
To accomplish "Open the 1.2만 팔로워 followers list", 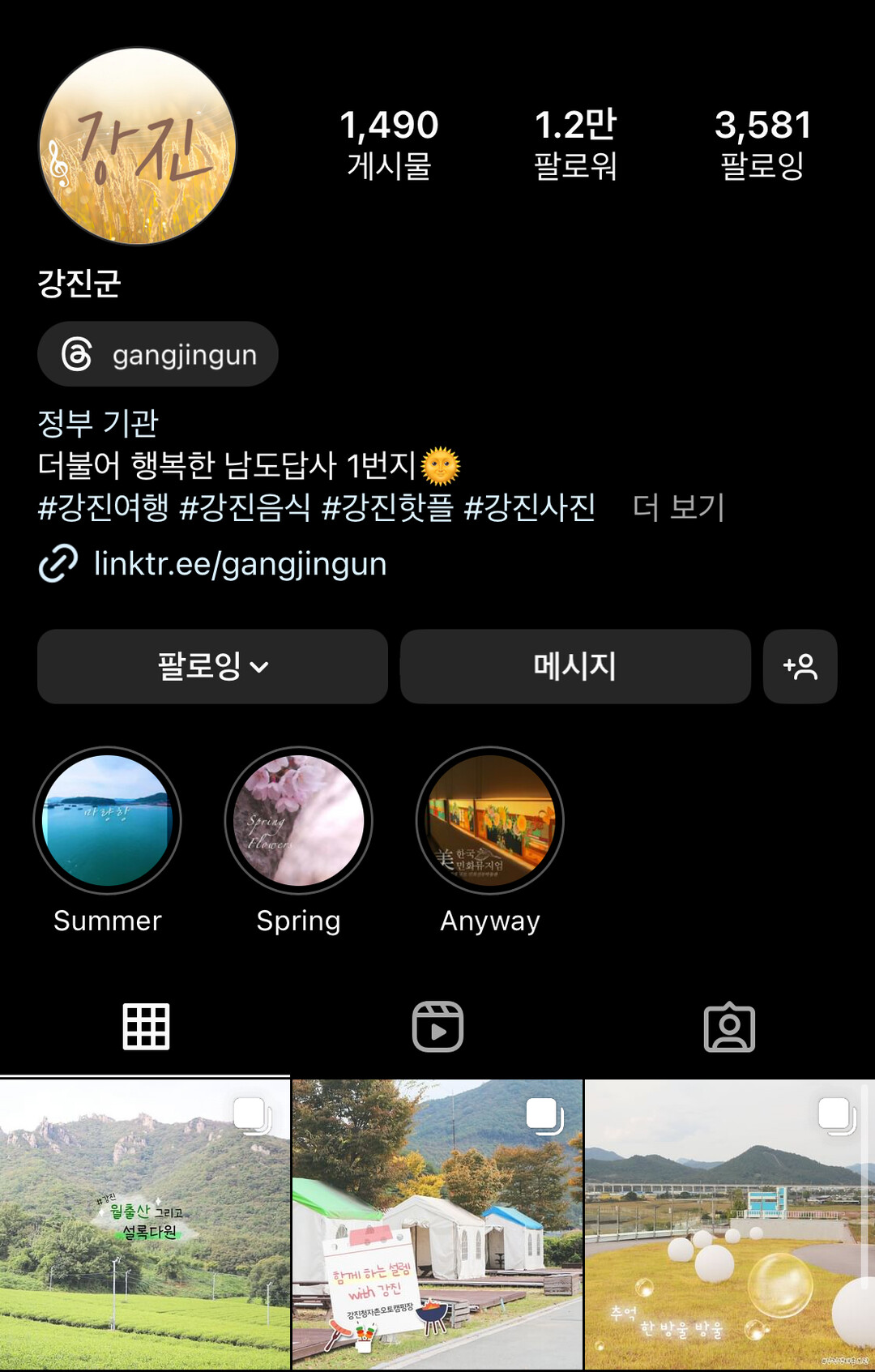I will pos(575,144).
